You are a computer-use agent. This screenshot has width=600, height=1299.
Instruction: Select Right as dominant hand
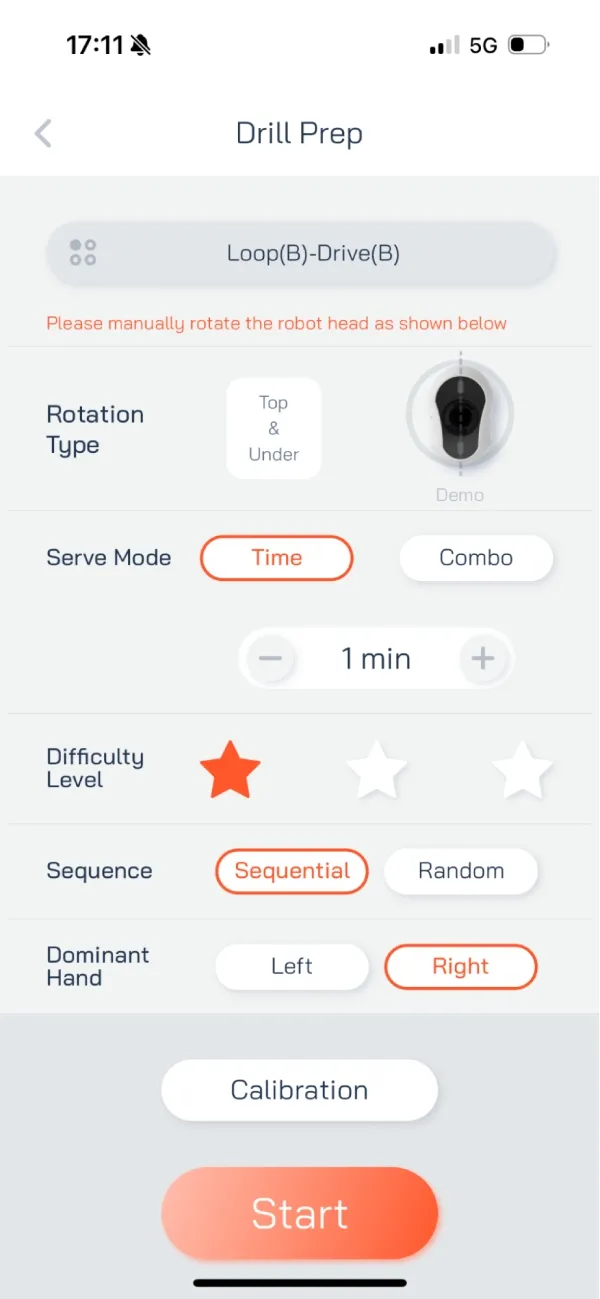[x=461, y=967]
